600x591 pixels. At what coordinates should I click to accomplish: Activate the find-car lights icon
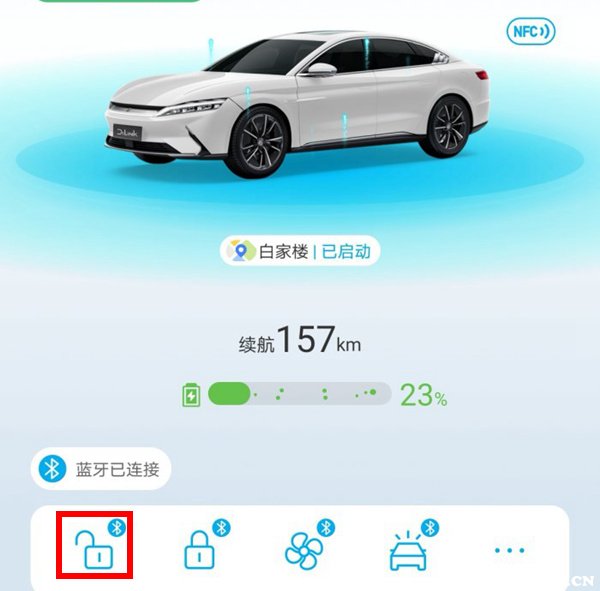coord(408,548)
